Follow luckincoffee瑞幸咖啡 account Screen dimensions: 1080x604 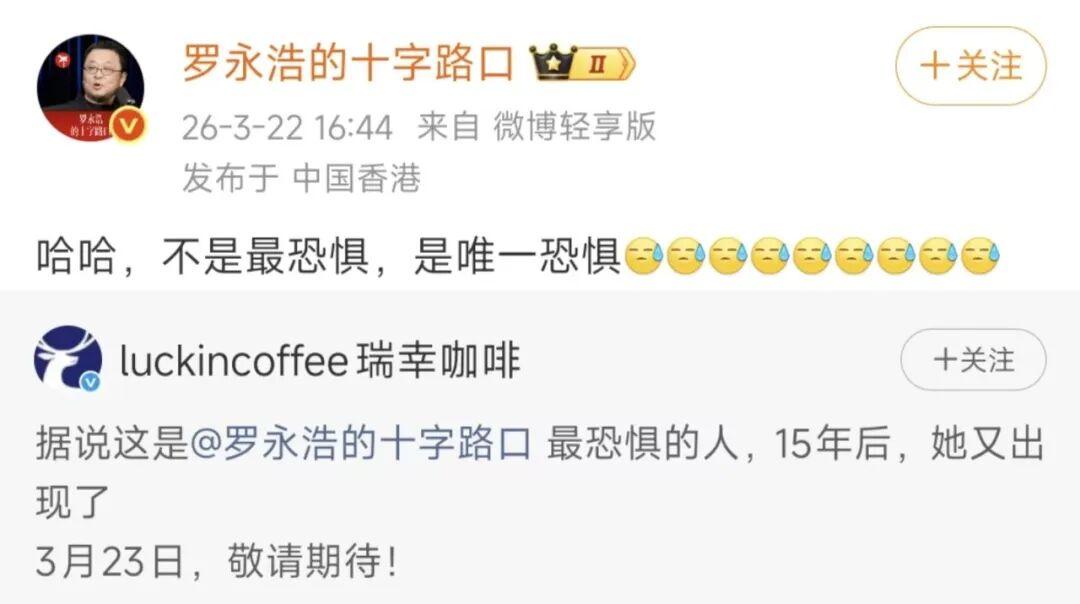(973, 360)
